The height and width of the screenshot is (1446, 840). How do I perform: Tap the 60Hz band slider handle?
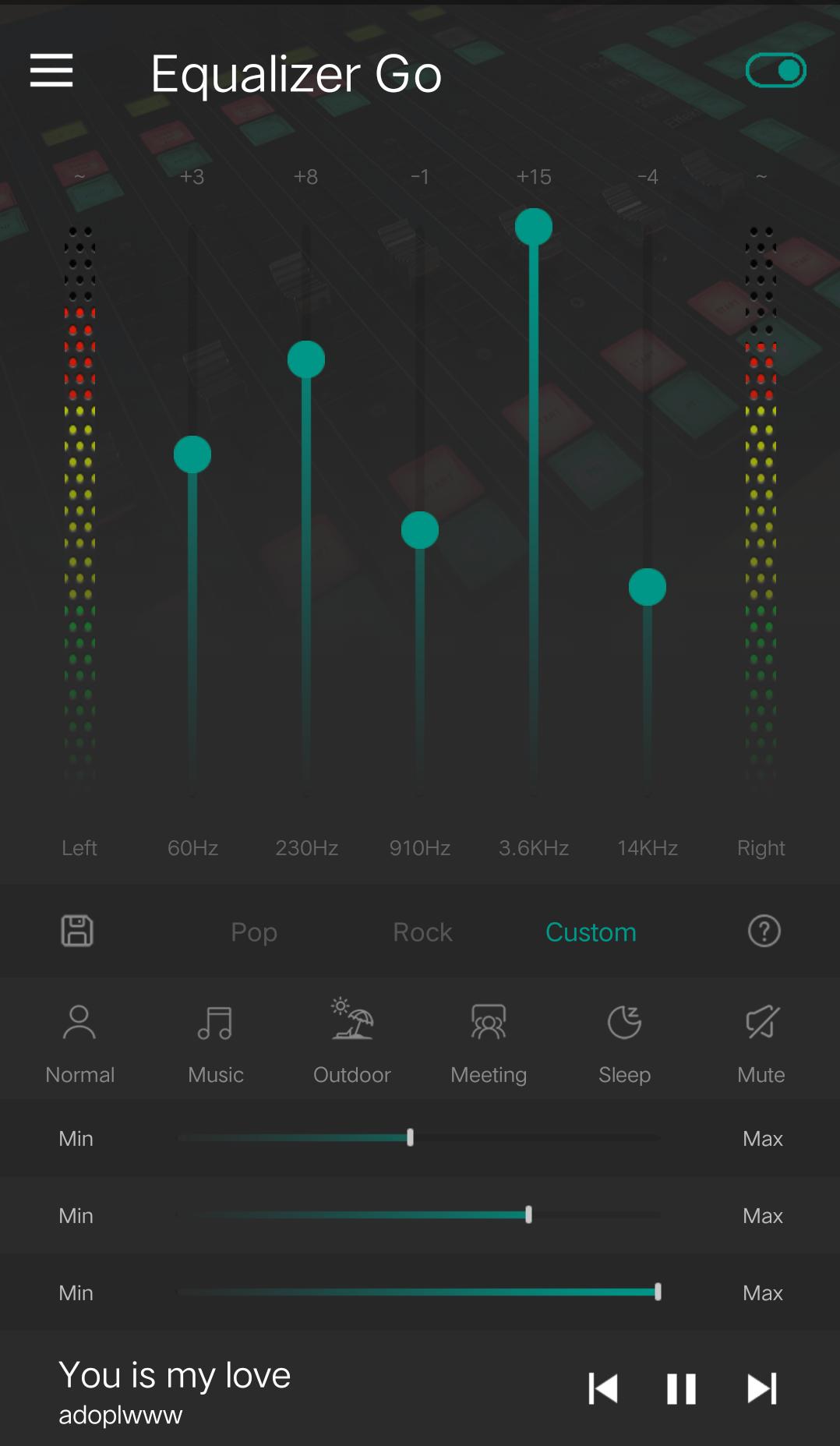(x=192, y=454)
